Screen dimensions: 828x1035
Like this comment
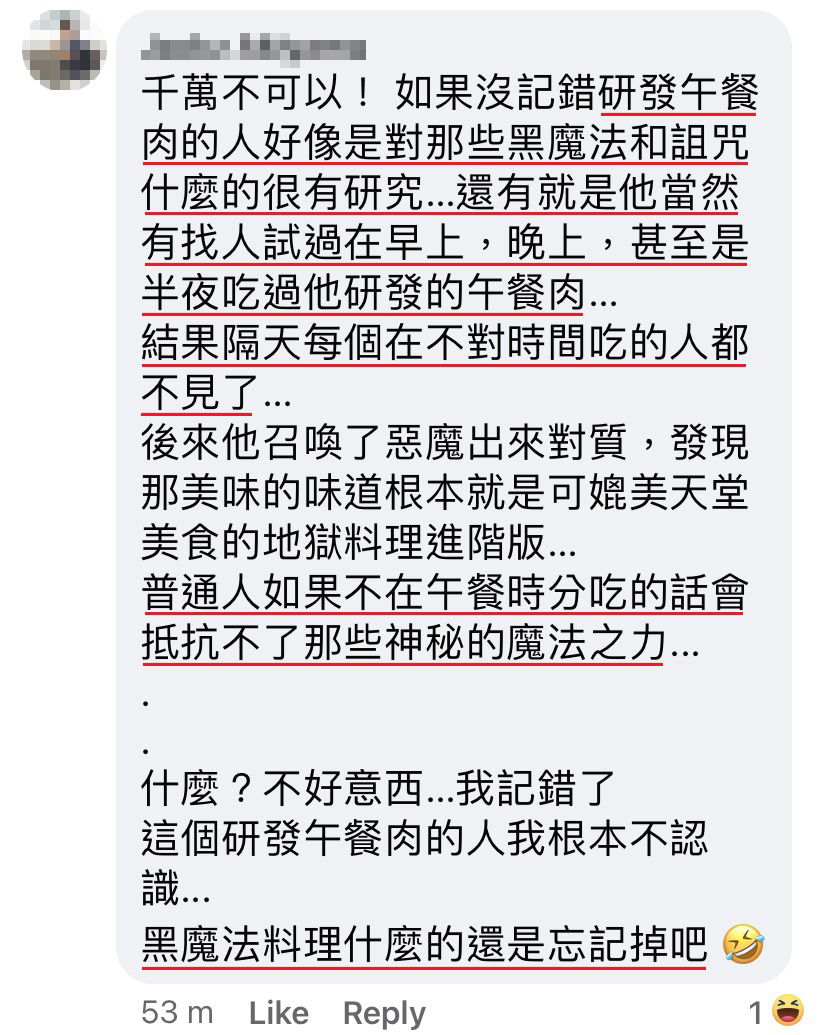[x=278, y=1012]
